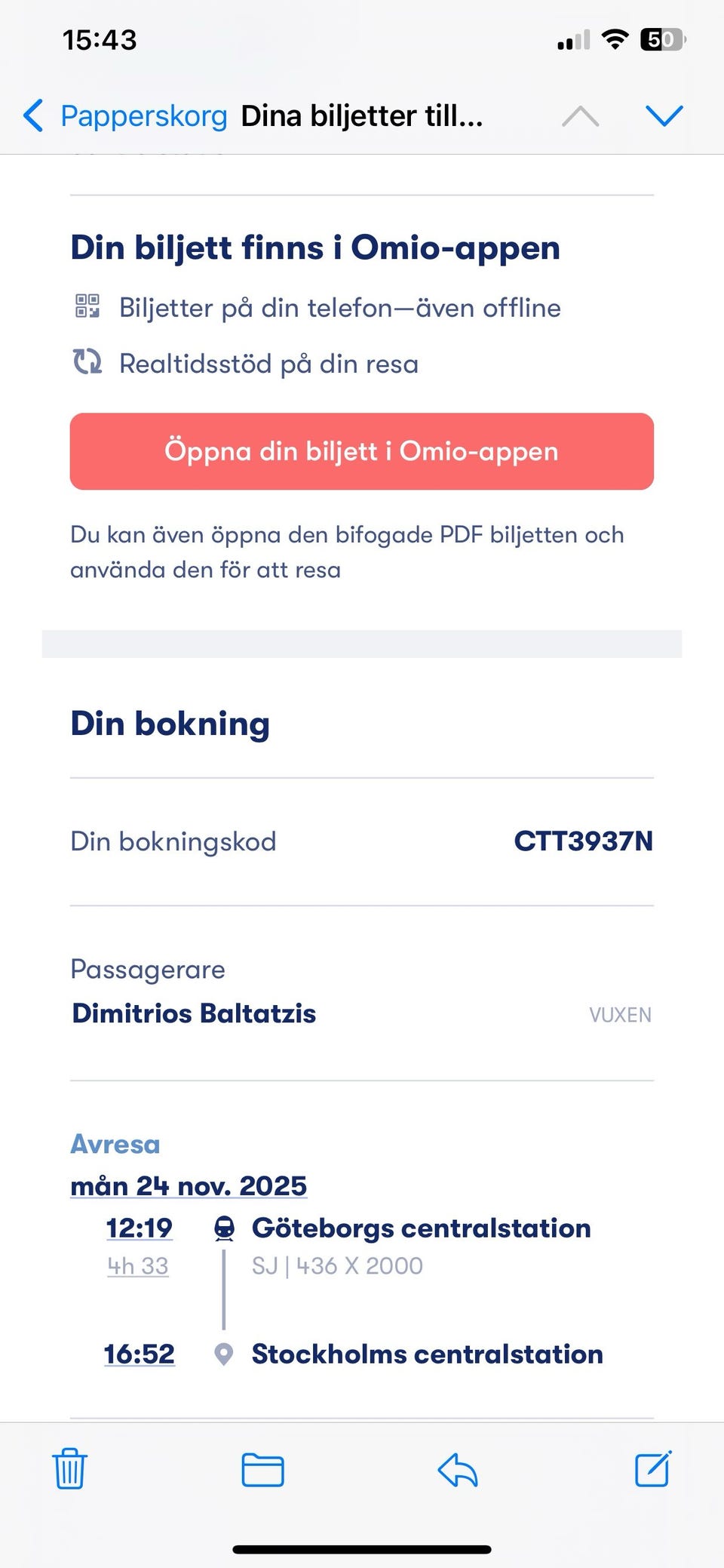724x1568 pixels.
Task: Compose a new email
Action: click(x=653, y=1468)
